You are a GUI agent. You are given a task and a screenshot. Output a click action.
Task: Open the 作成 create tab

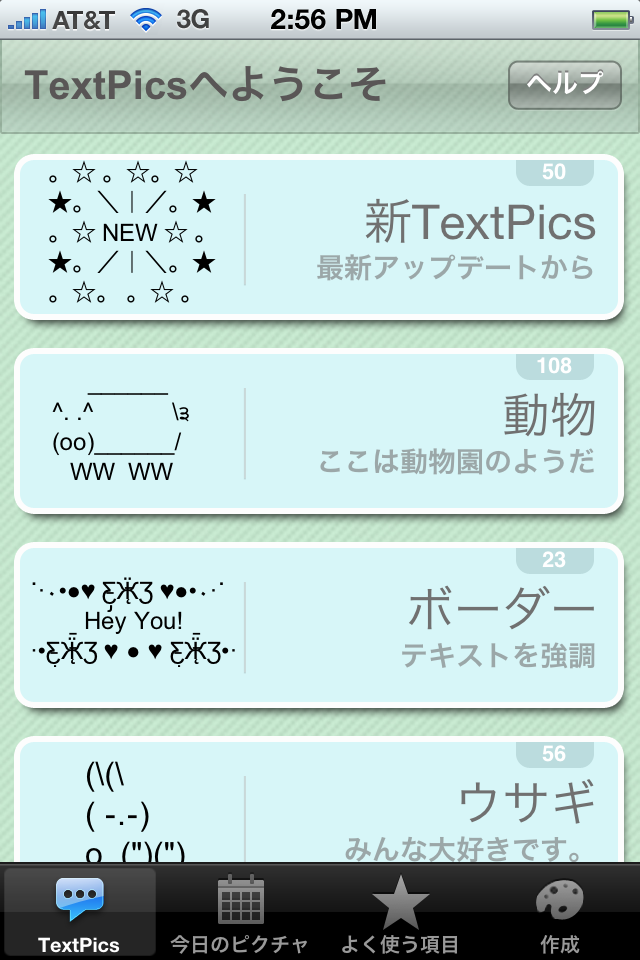(560, 912)
